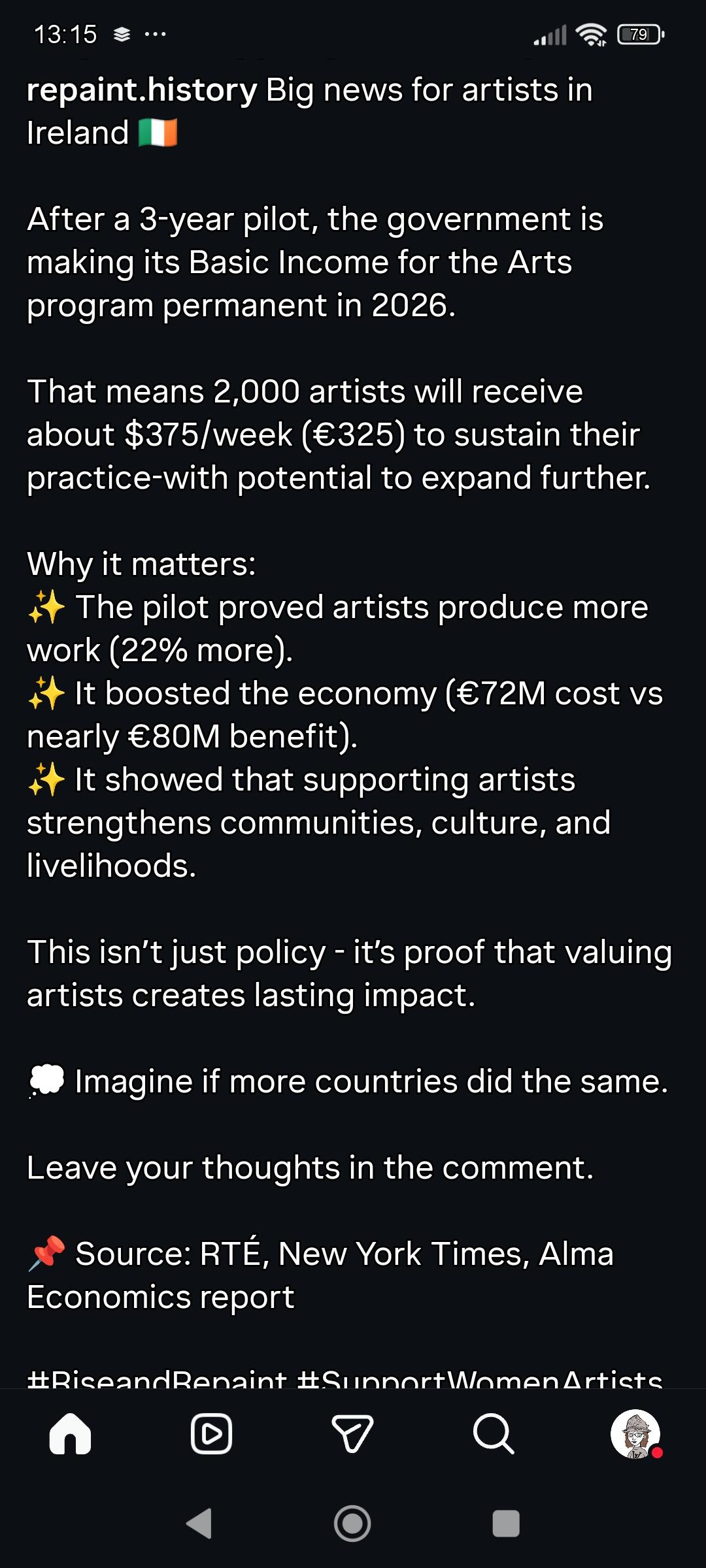Open your profile tab avatar
The image size is (706, 1568).
(x=635, y=1433)
